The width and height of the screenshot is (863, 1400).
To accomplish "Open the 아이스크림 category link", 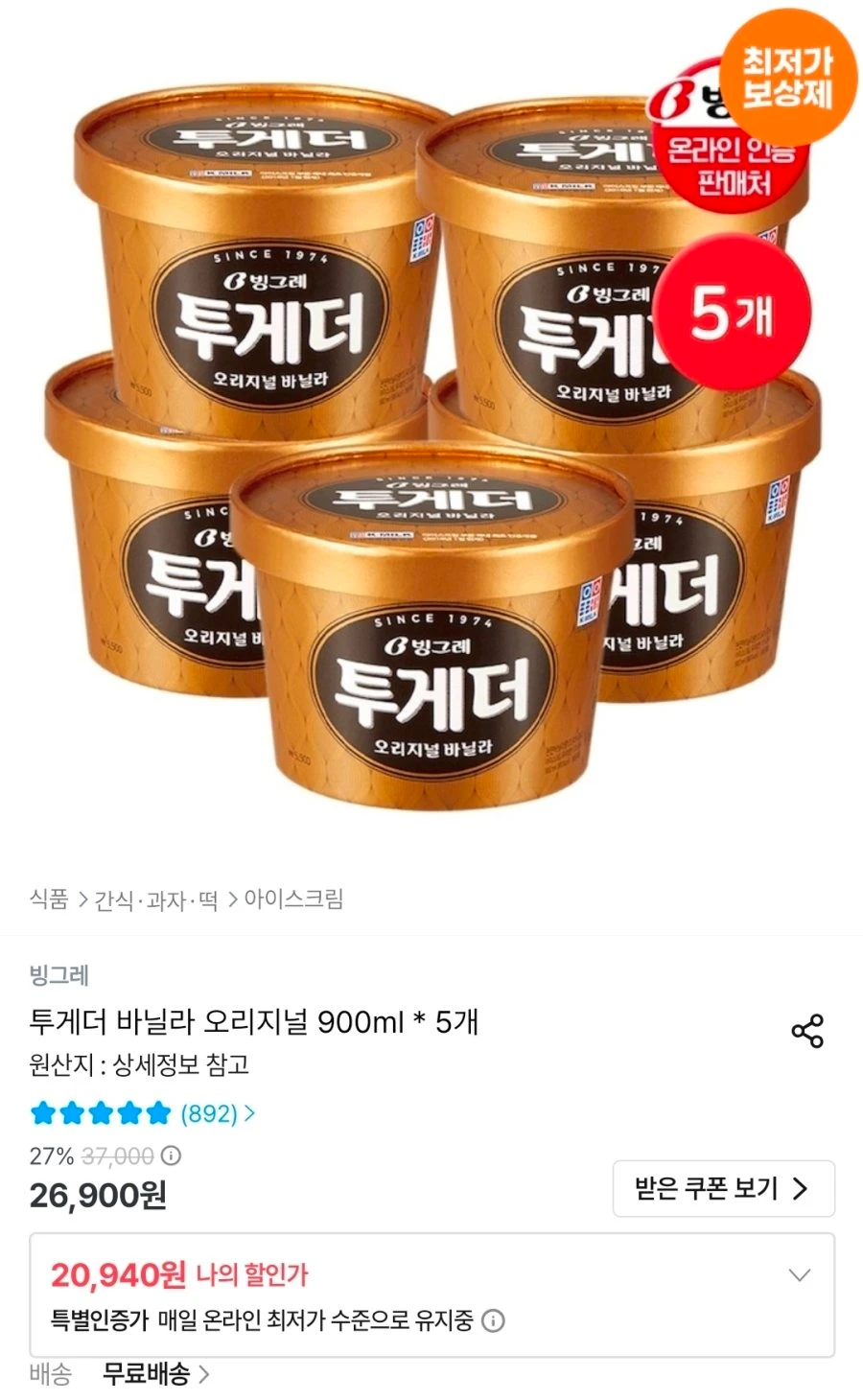I will point(293,899).
